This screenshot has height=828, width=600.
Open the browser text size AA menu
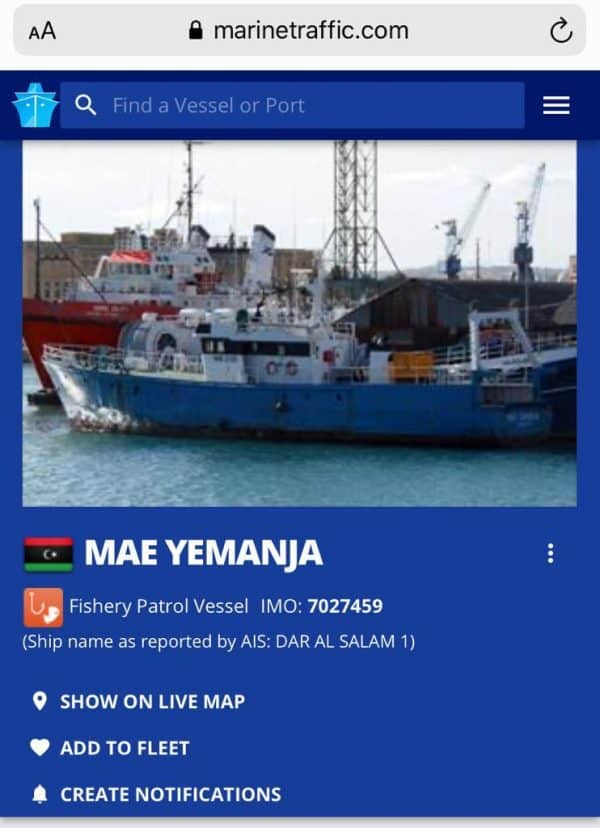click(42, 31)
